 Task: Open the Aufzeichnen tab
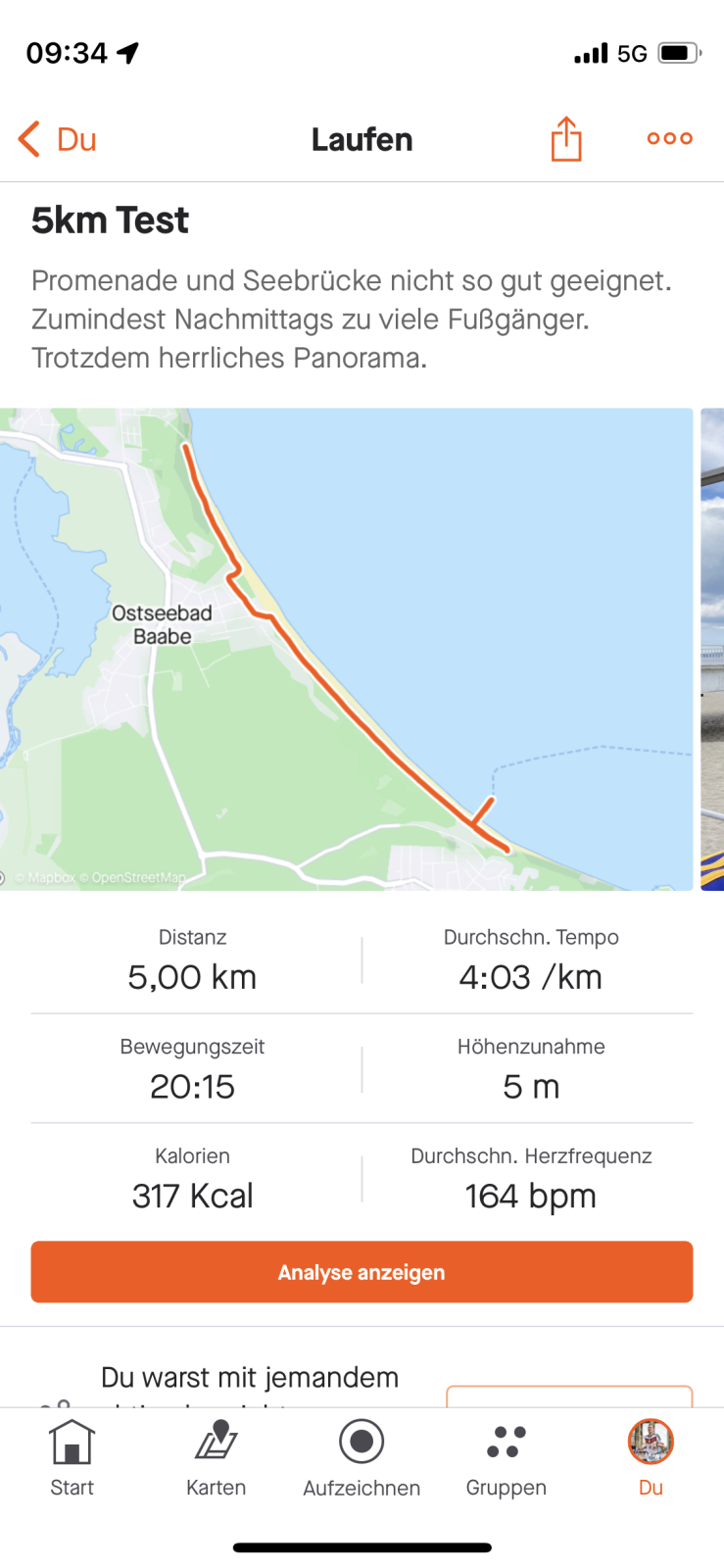(362, 1457)
